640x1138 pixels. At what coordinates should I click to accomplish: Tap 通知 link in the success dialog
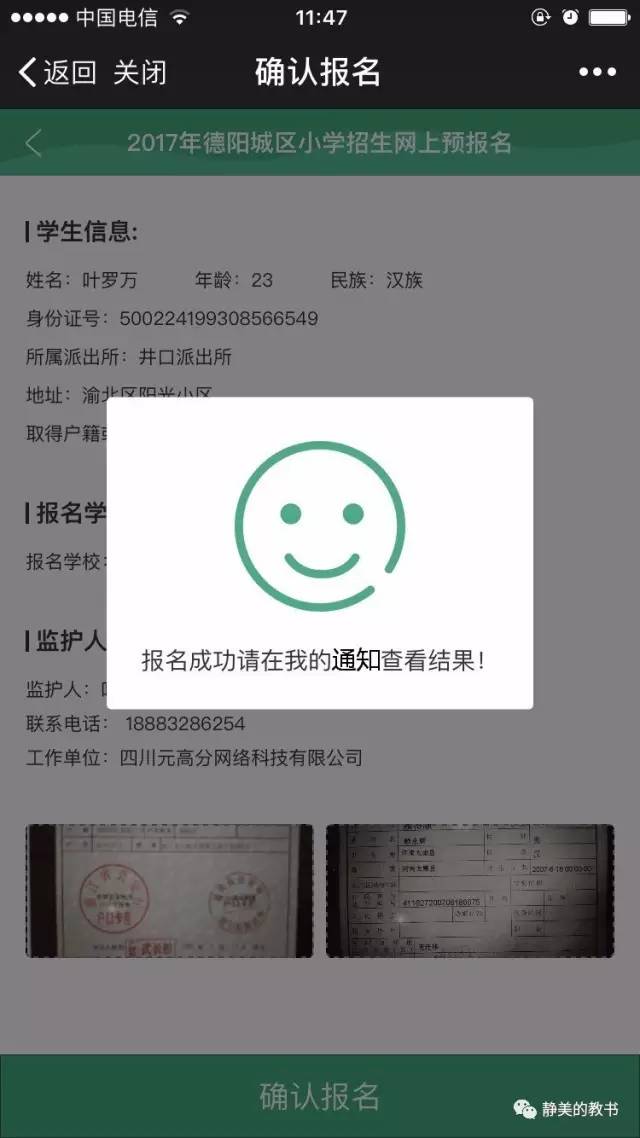[x=356, y=662]
